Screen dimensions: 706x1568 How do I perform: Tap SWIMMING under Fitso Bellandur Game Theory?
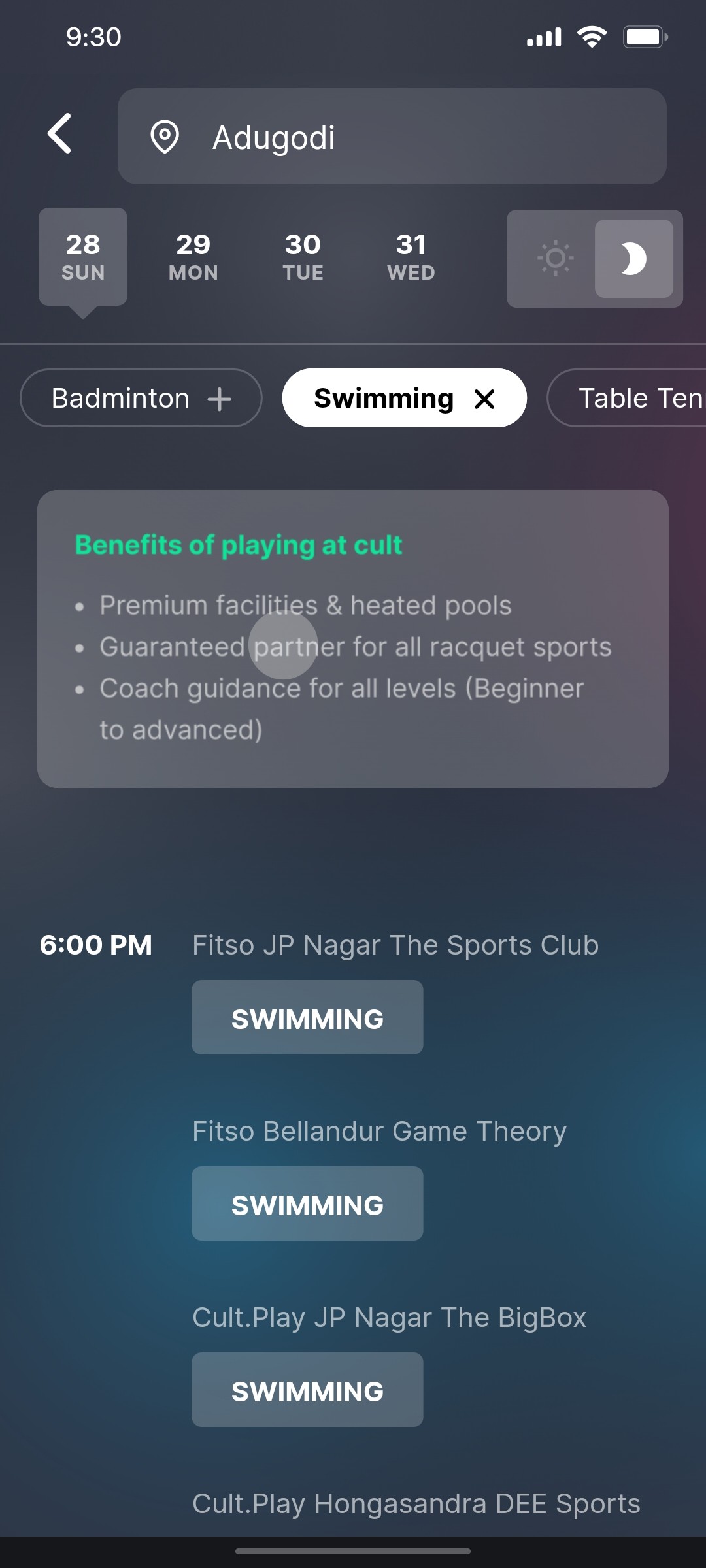tap(307, 1203)
